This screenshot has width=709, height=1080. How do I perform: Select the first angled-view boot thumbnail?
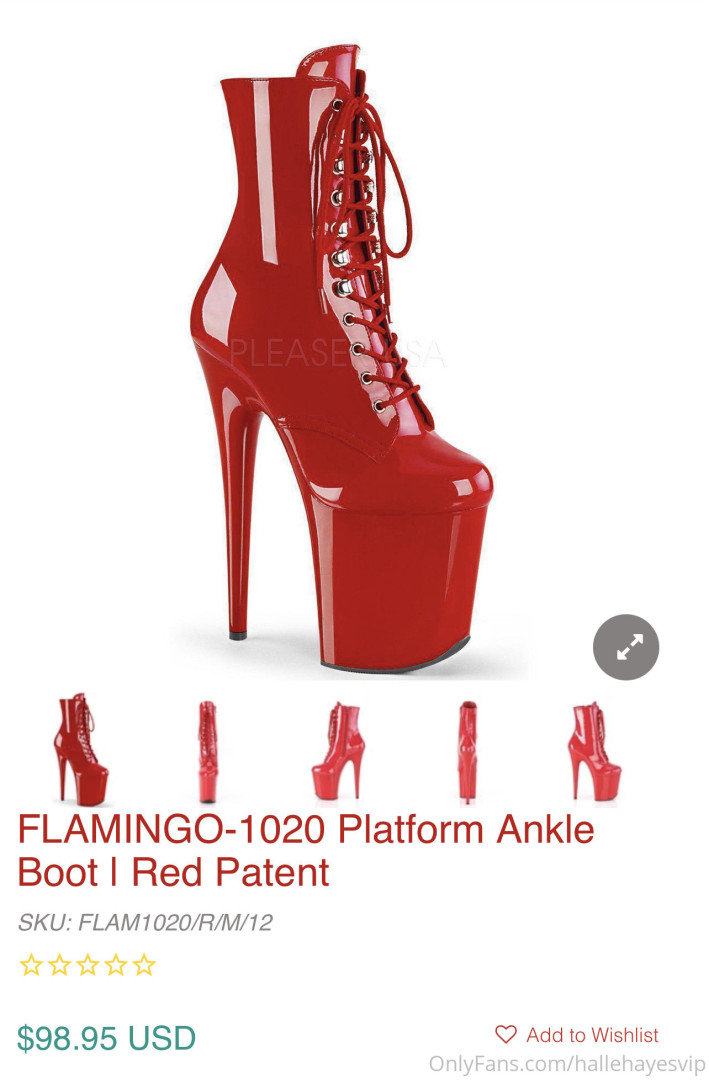tap(80, 751)
